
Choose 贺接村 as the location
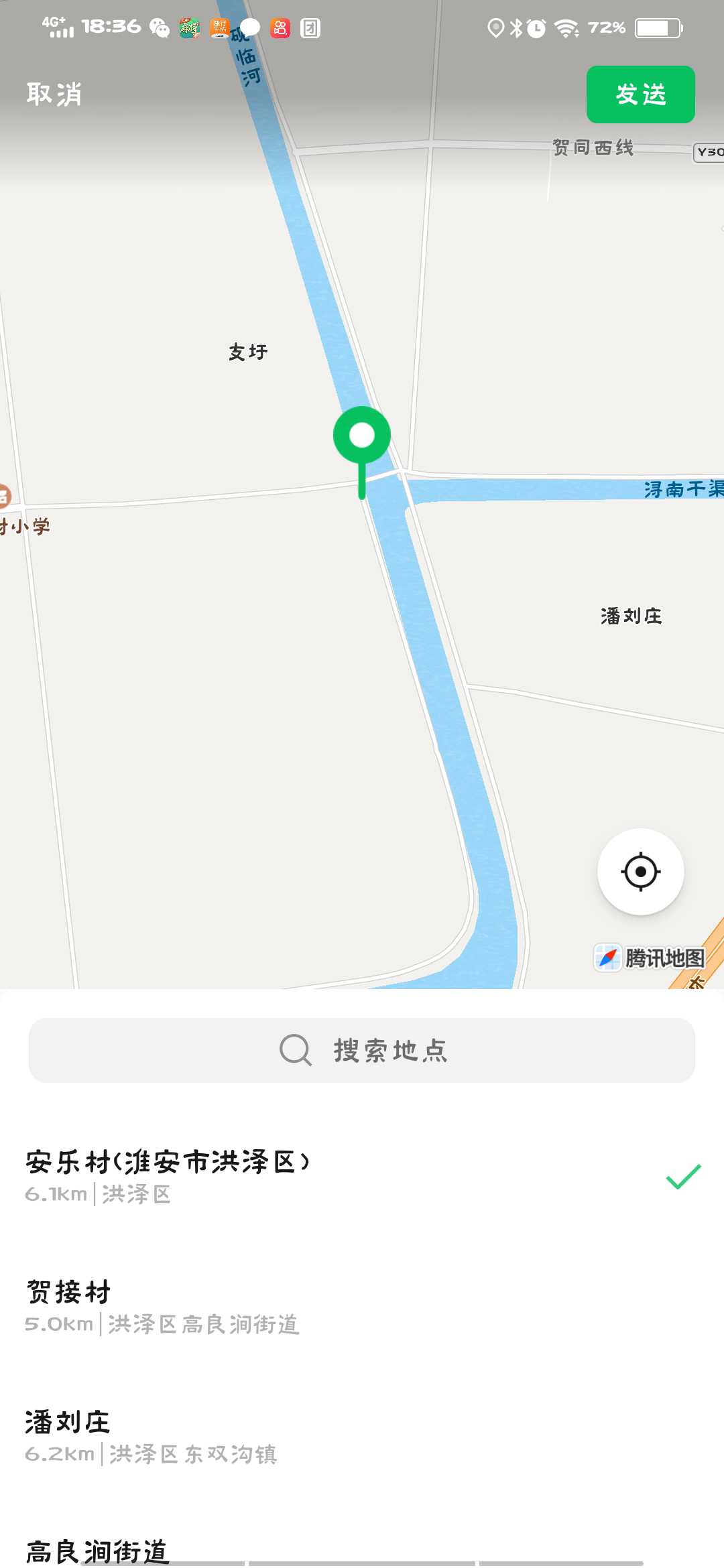click(x=362, y=1306)
